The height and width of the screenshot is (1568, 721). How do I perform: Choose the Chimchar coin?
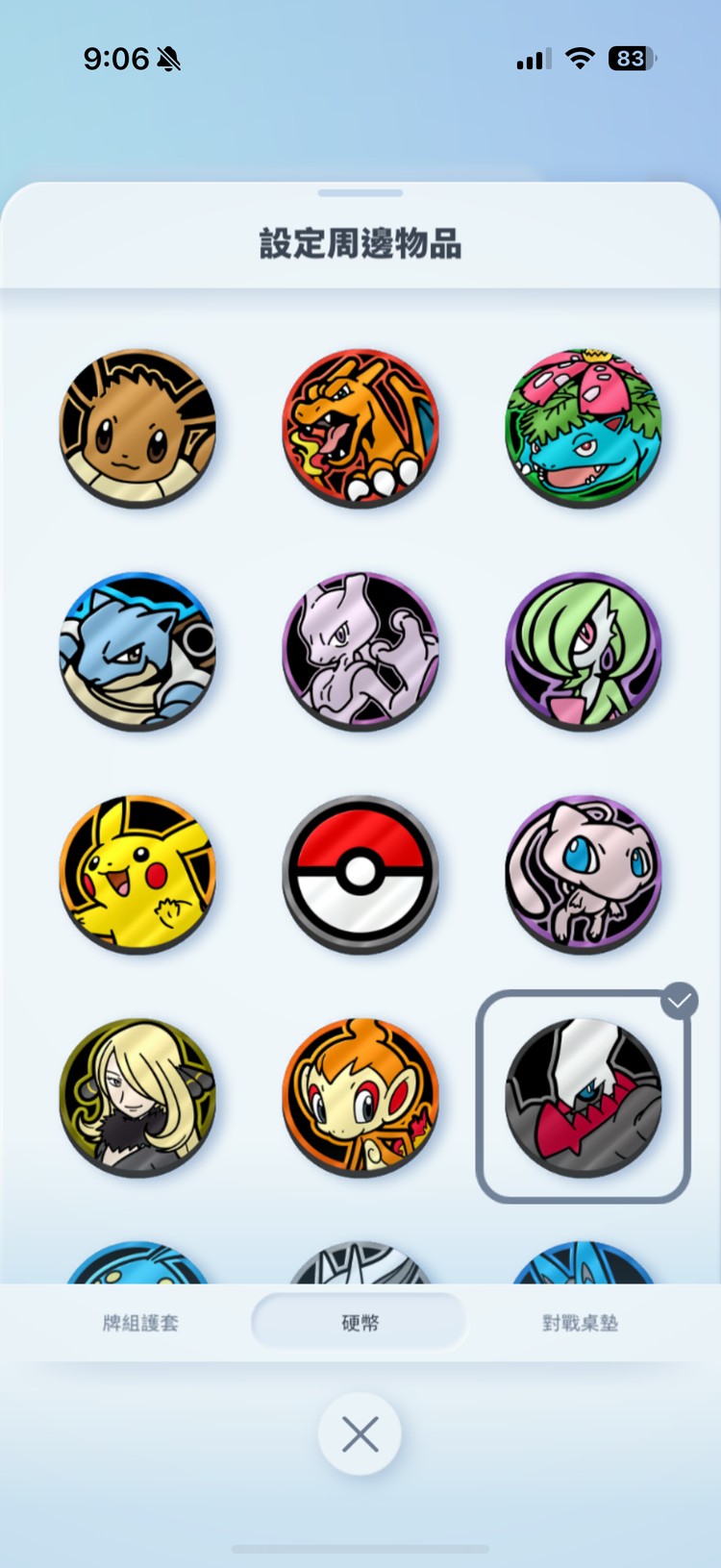360,1097
